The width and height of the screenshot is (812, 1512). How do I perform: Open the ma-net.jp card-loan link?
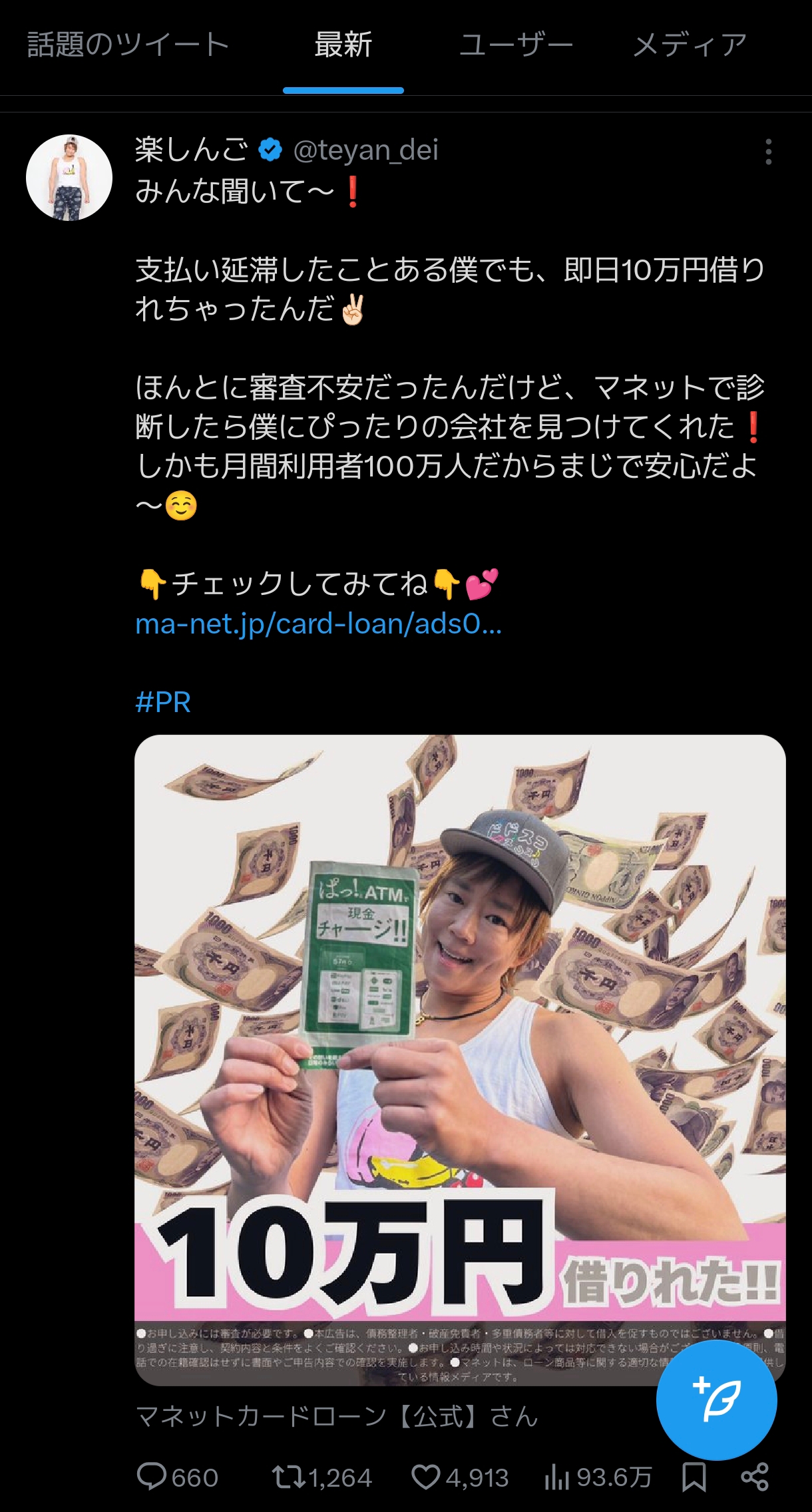click(x=318, y=624)
